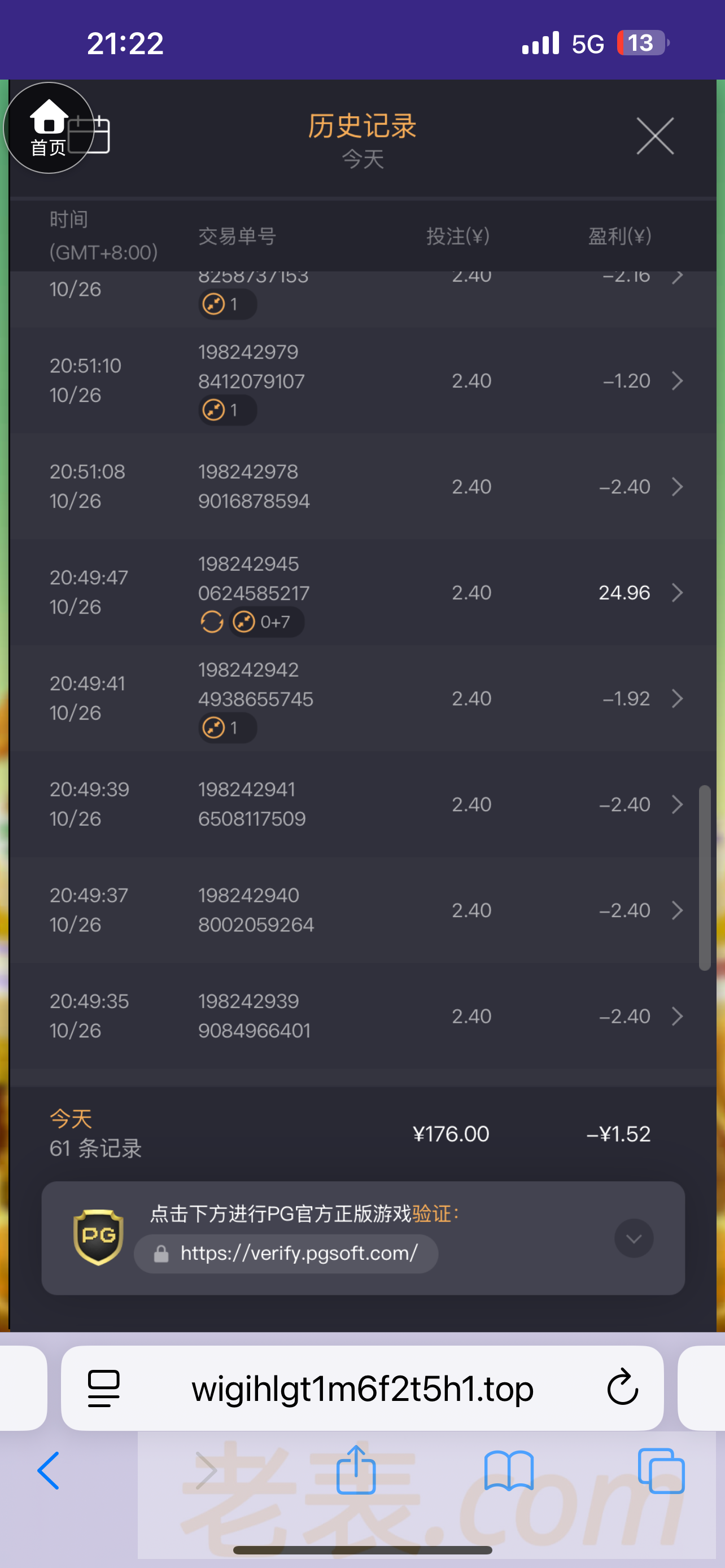Go to 首页 home button

(x=48, y=128)
